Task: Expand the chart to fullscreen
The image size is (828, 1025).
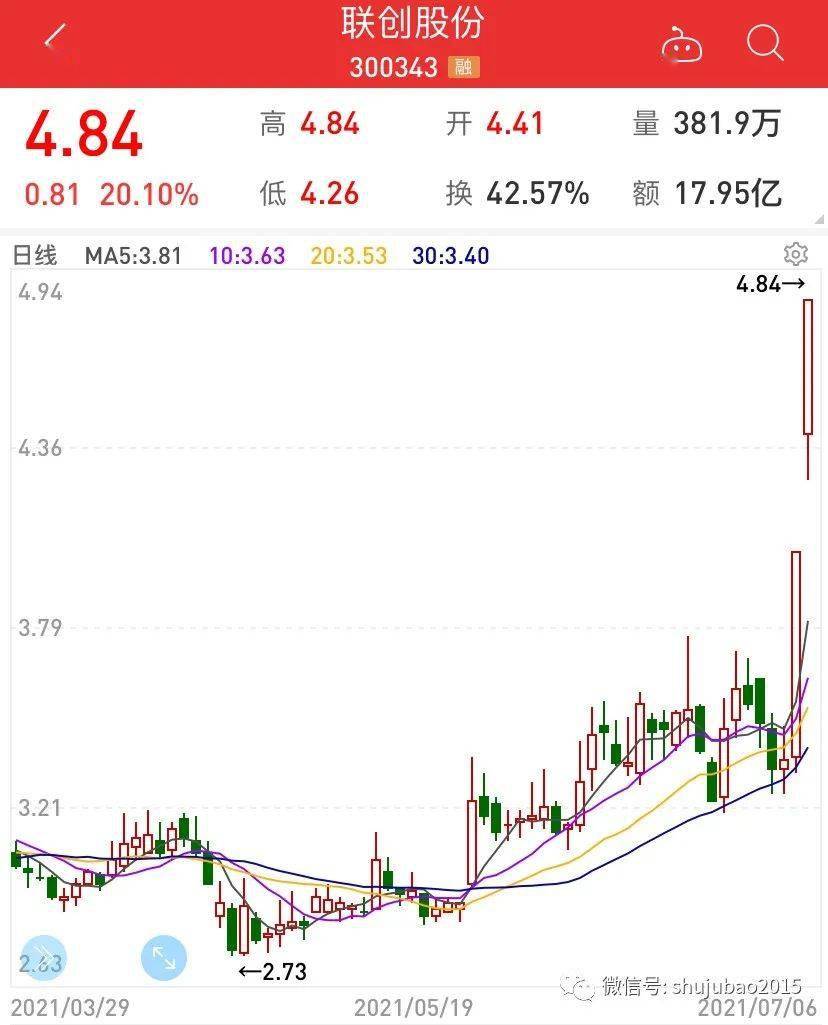Action: [164, 958]
